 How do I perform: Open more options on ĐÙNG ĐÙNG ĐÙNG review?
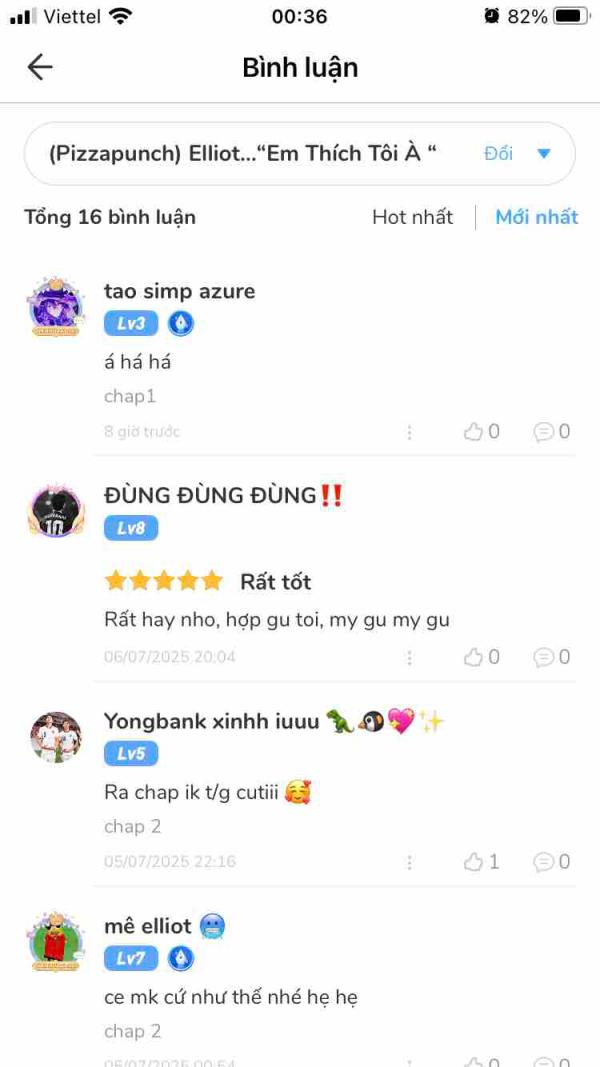410,657
